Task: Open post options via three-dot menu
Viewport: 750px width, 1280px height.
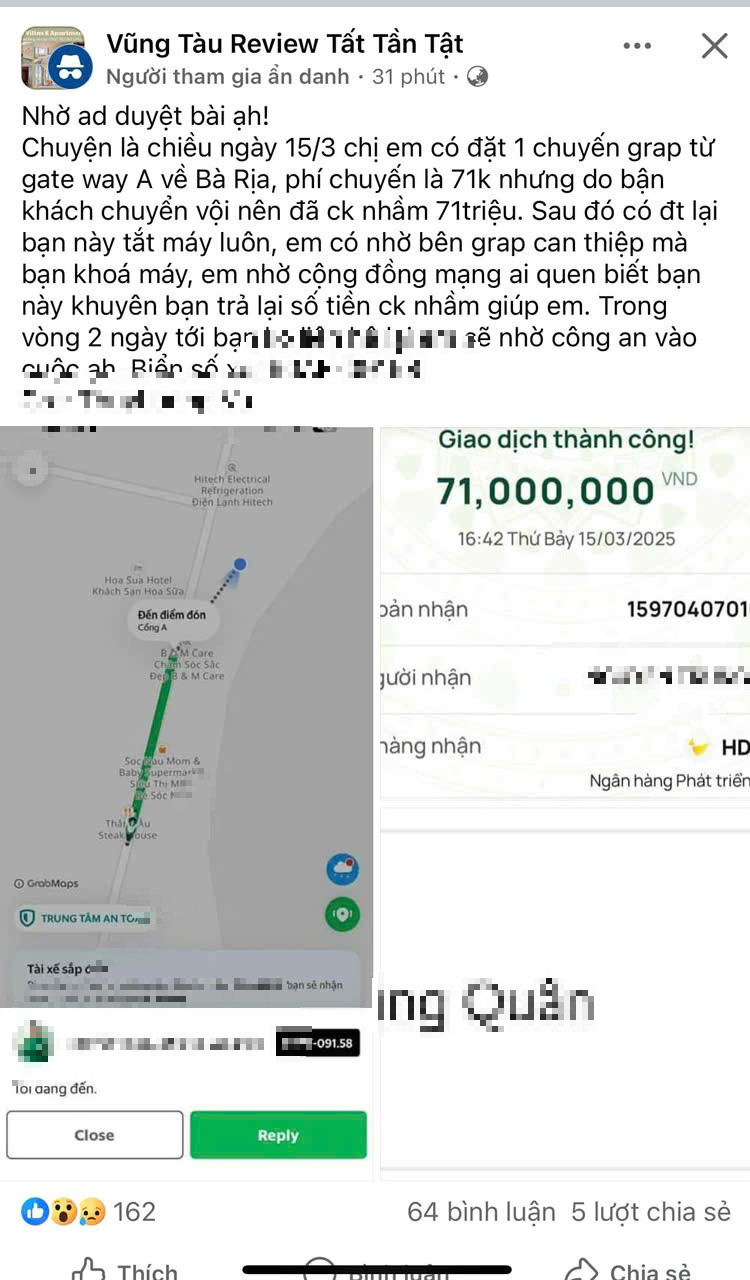Action: point(636,45)
